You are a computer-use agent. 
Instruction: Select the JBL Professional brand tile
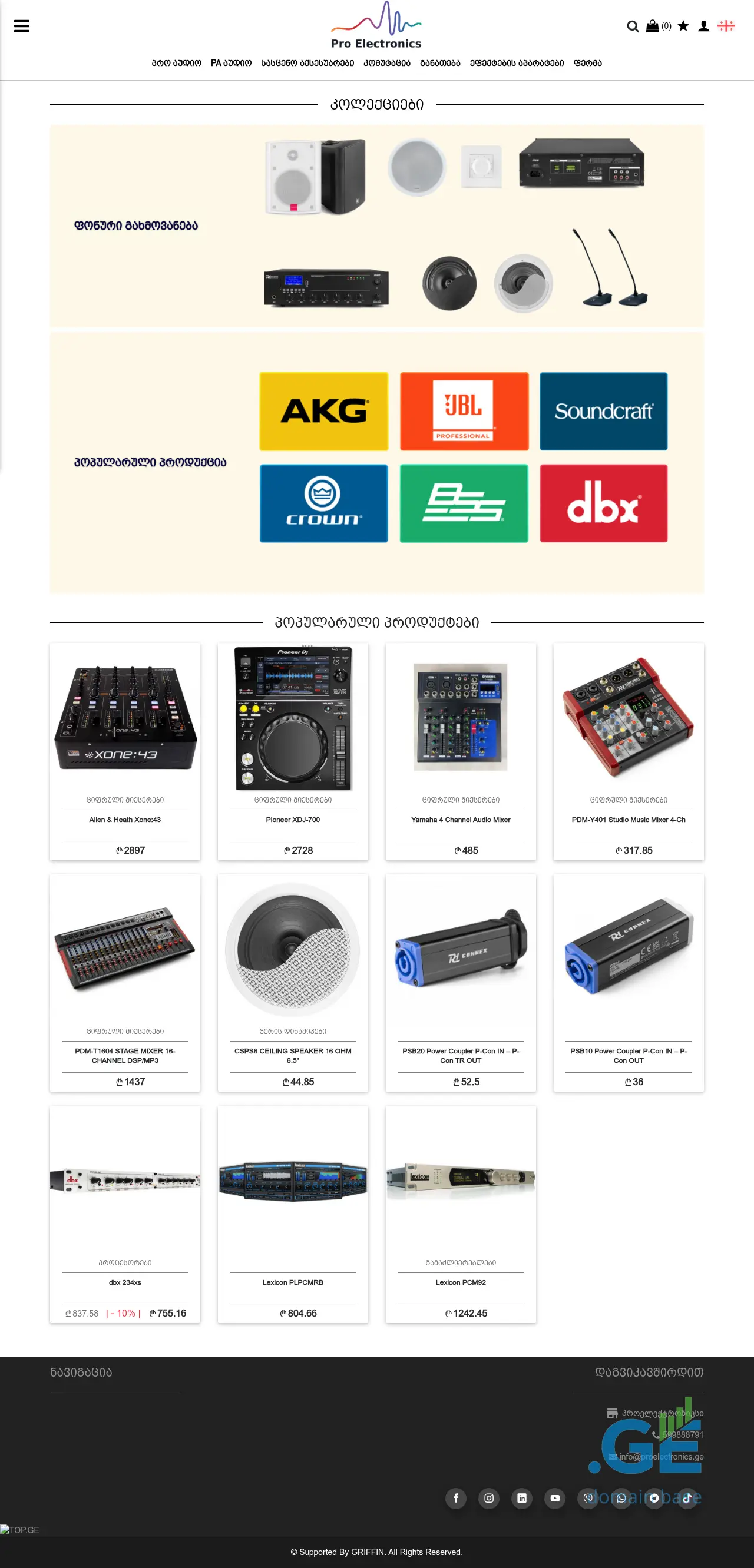(464, 412)
